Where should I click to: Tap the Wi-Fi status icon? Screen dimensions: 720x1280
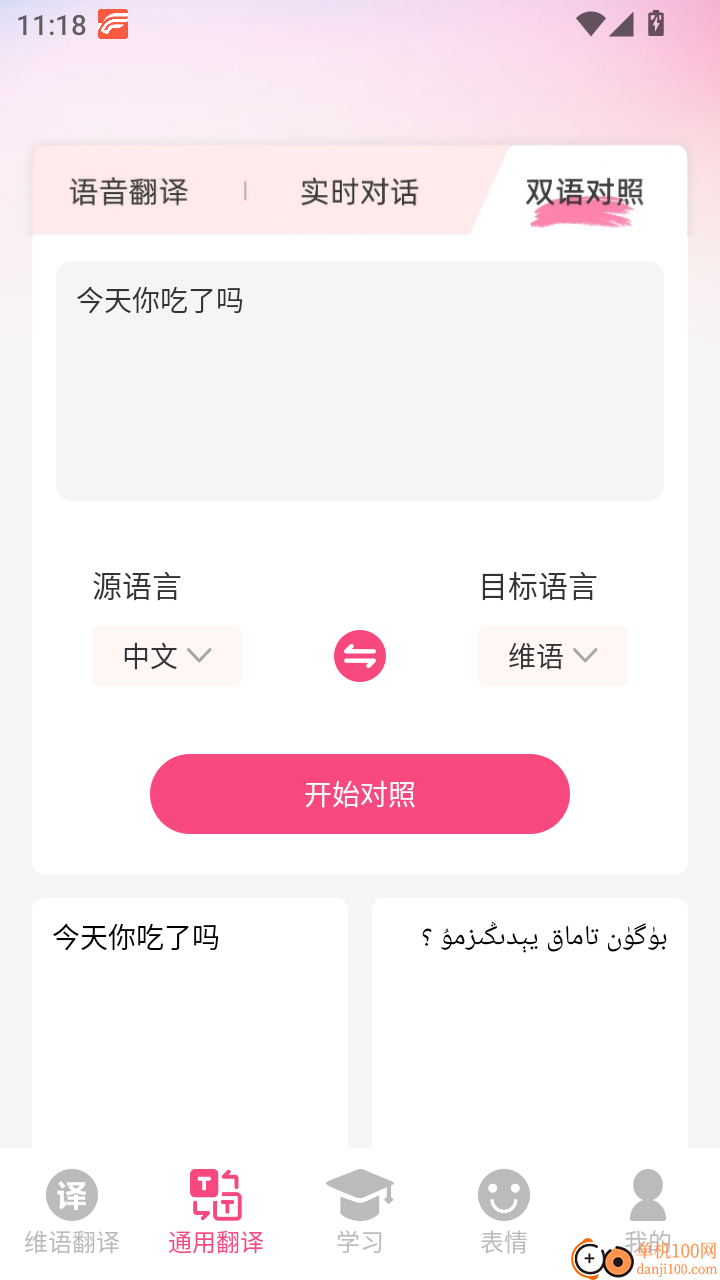click(x=592, y=23)
